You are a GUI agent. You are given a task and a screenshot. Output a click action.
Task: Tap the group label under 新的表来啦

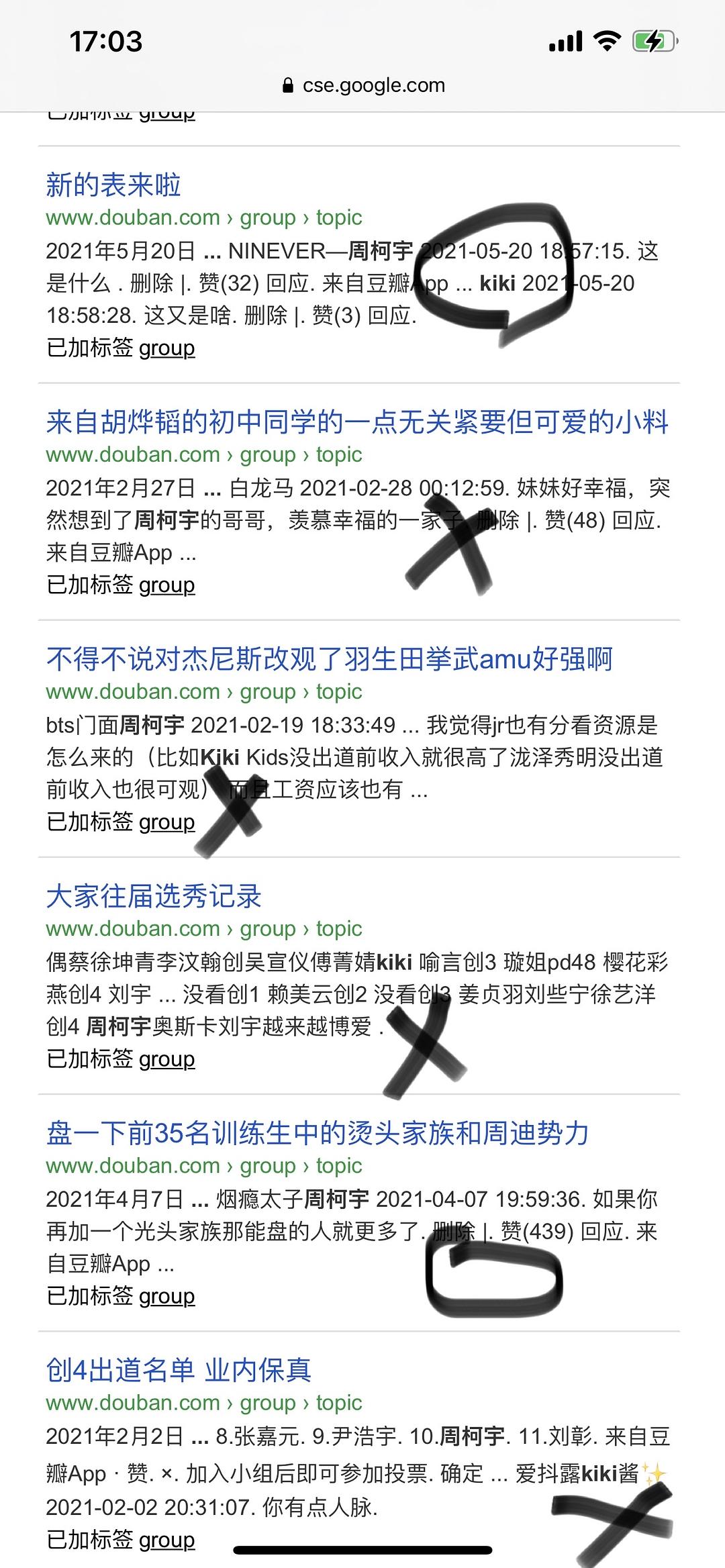pos(167,348)
